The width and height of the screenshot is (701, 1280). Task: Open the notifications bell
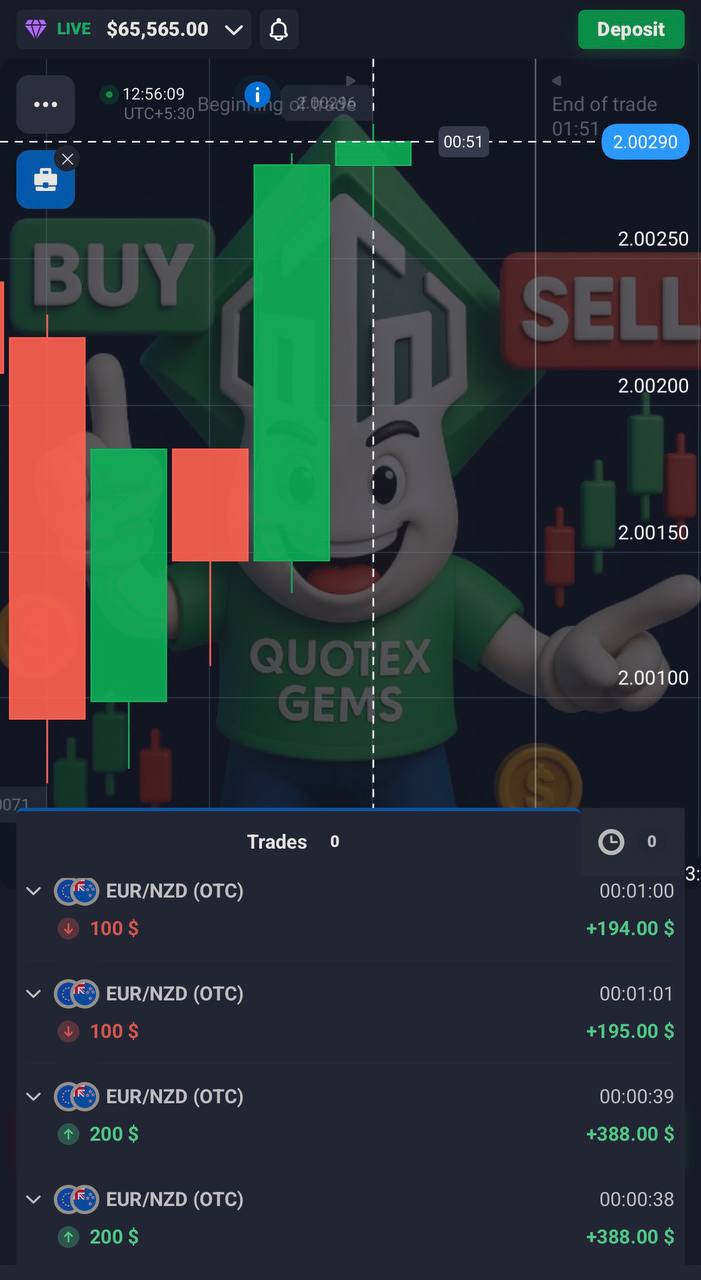tap(279, 30)
